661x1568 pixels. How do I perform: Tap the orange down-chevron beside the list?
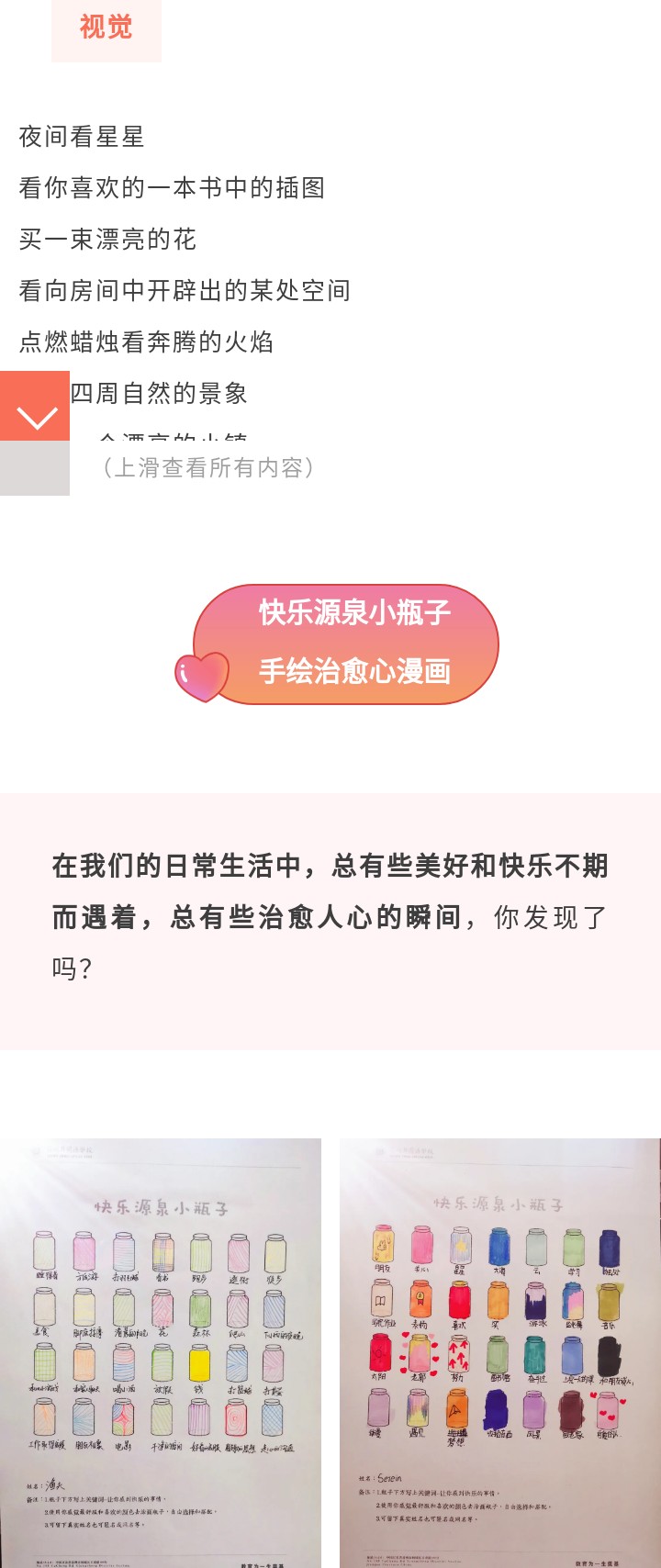(35, 407)
